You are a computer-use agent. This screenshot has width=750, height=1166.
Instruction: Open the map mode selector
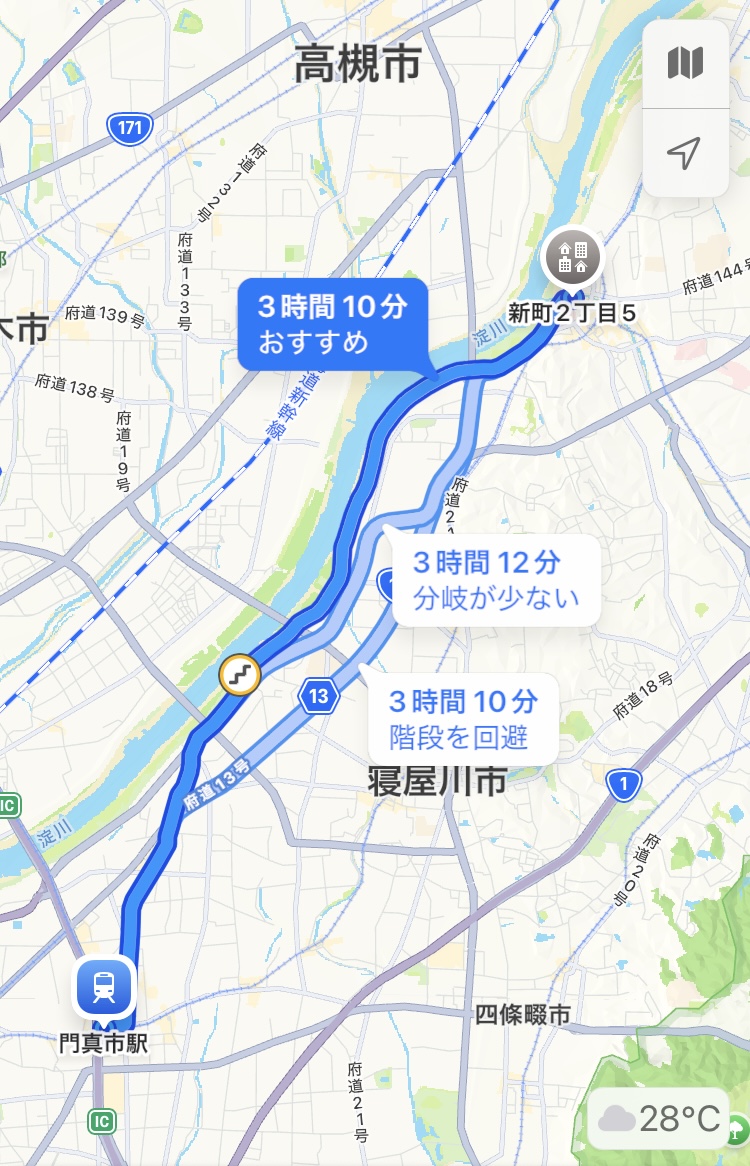click(x=685, y=64)
